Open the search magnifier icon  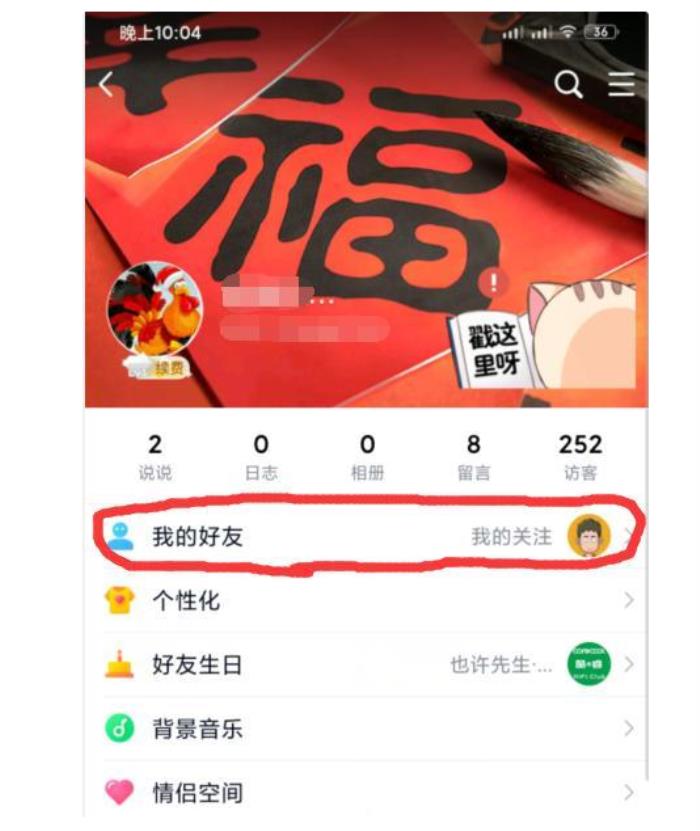click(568, 85)
